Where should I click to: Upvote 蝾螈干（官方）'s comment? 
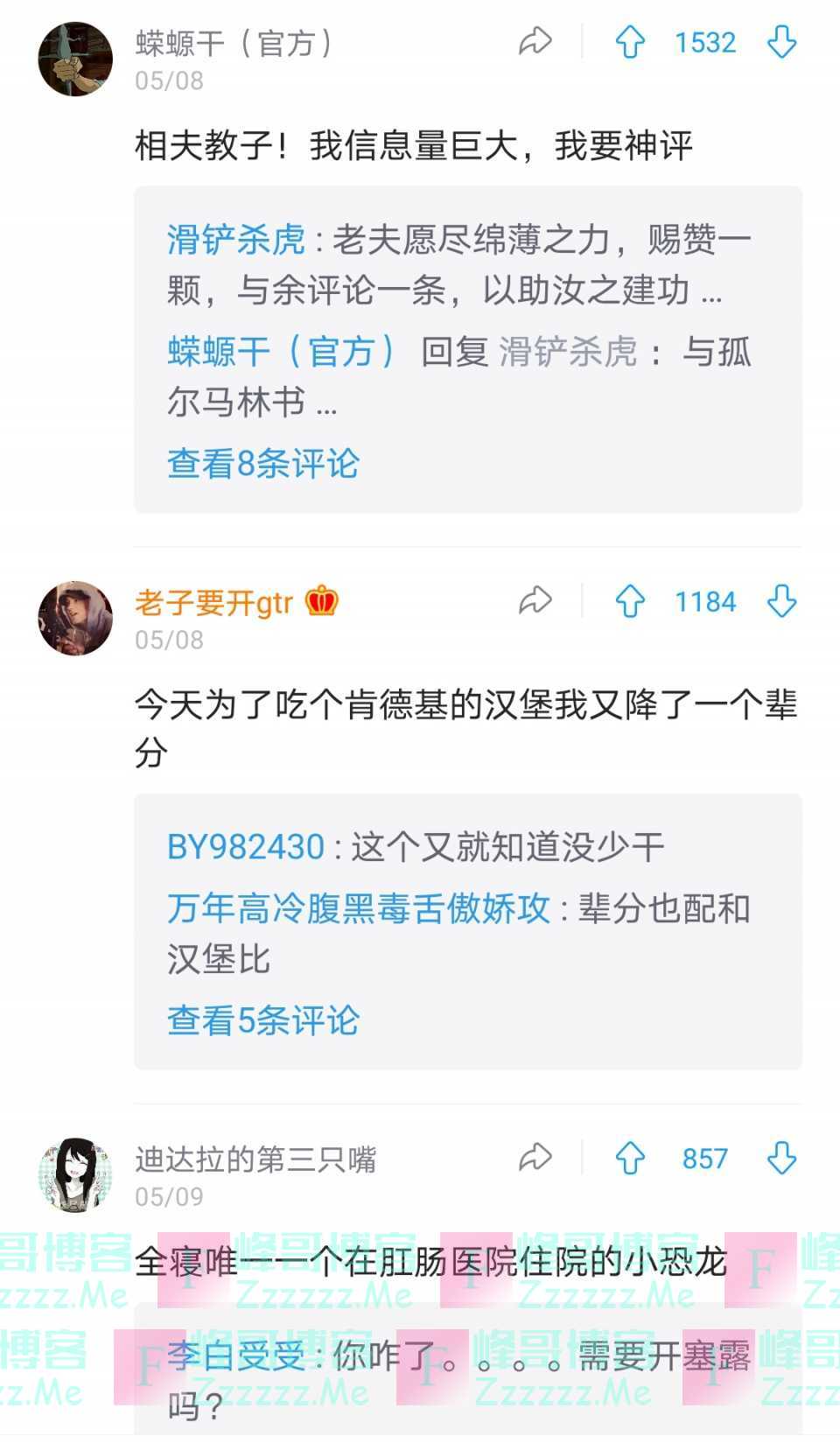pyautogui.click(x=630, y=42)
